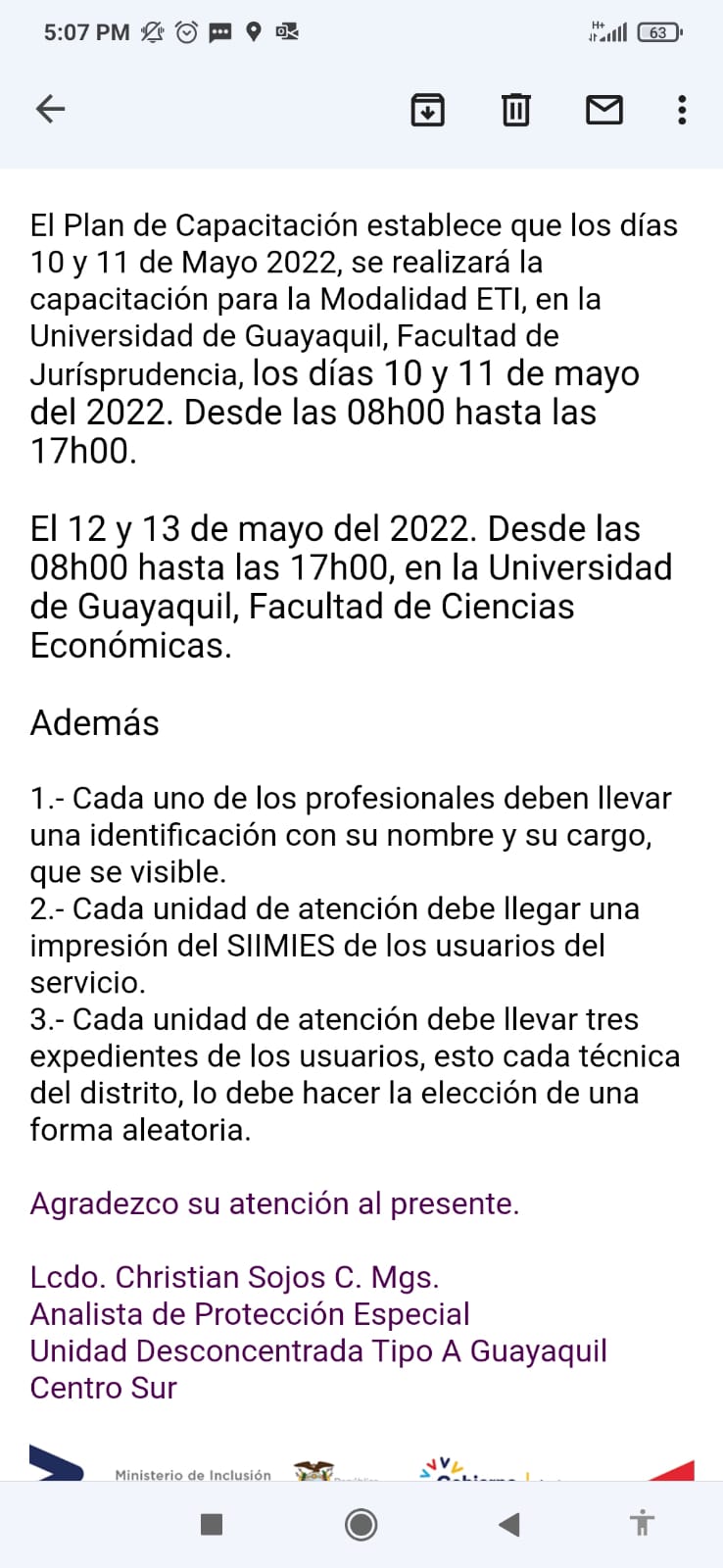Open the overflow menu
Image resolution: width=723 pixels, height=1568 pixels.
(x=682, y=109)
